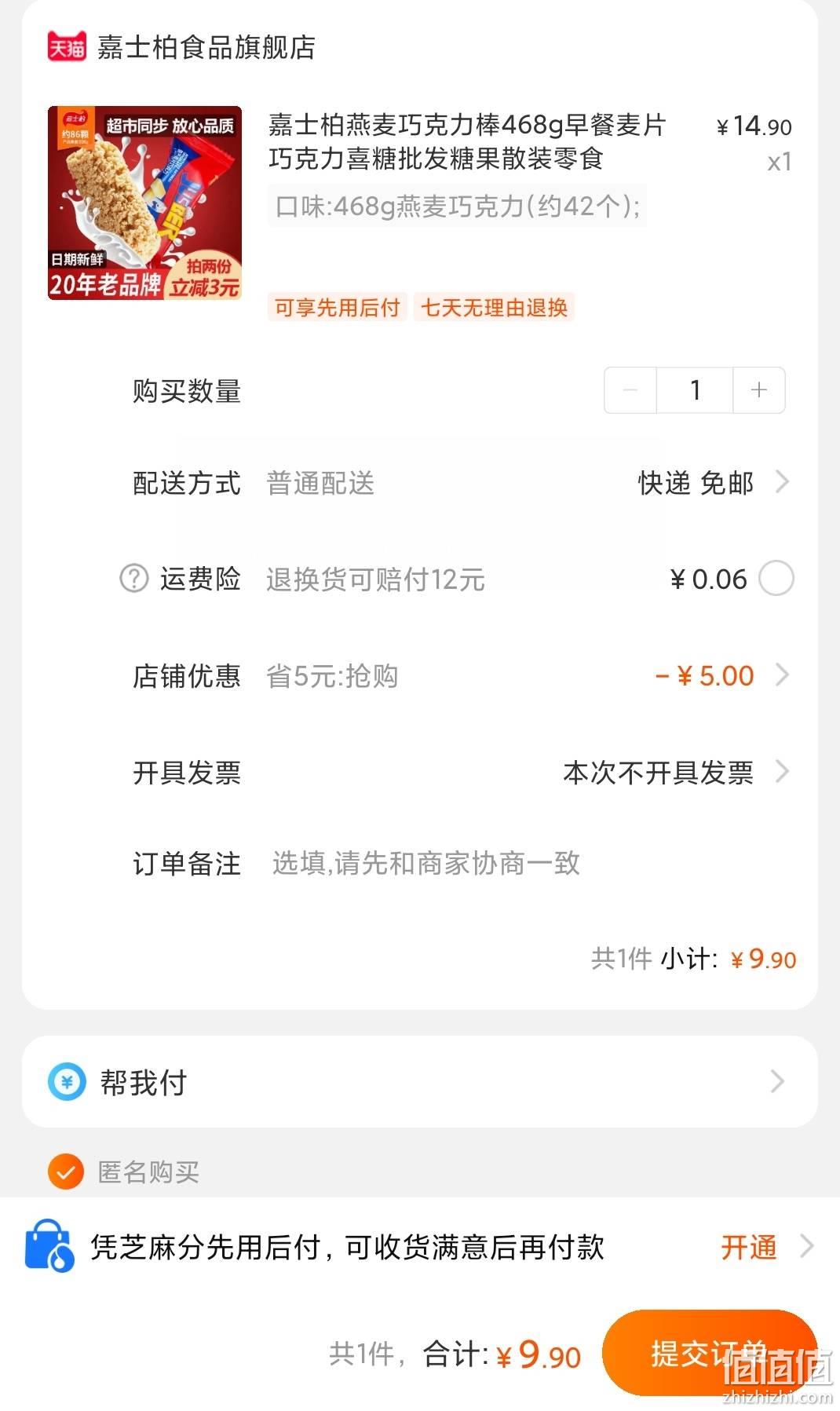The width and height of the screenshot is (840, 1411).
Task: Decrease purchase quantity with the minus button
Action: coord(630,390)
